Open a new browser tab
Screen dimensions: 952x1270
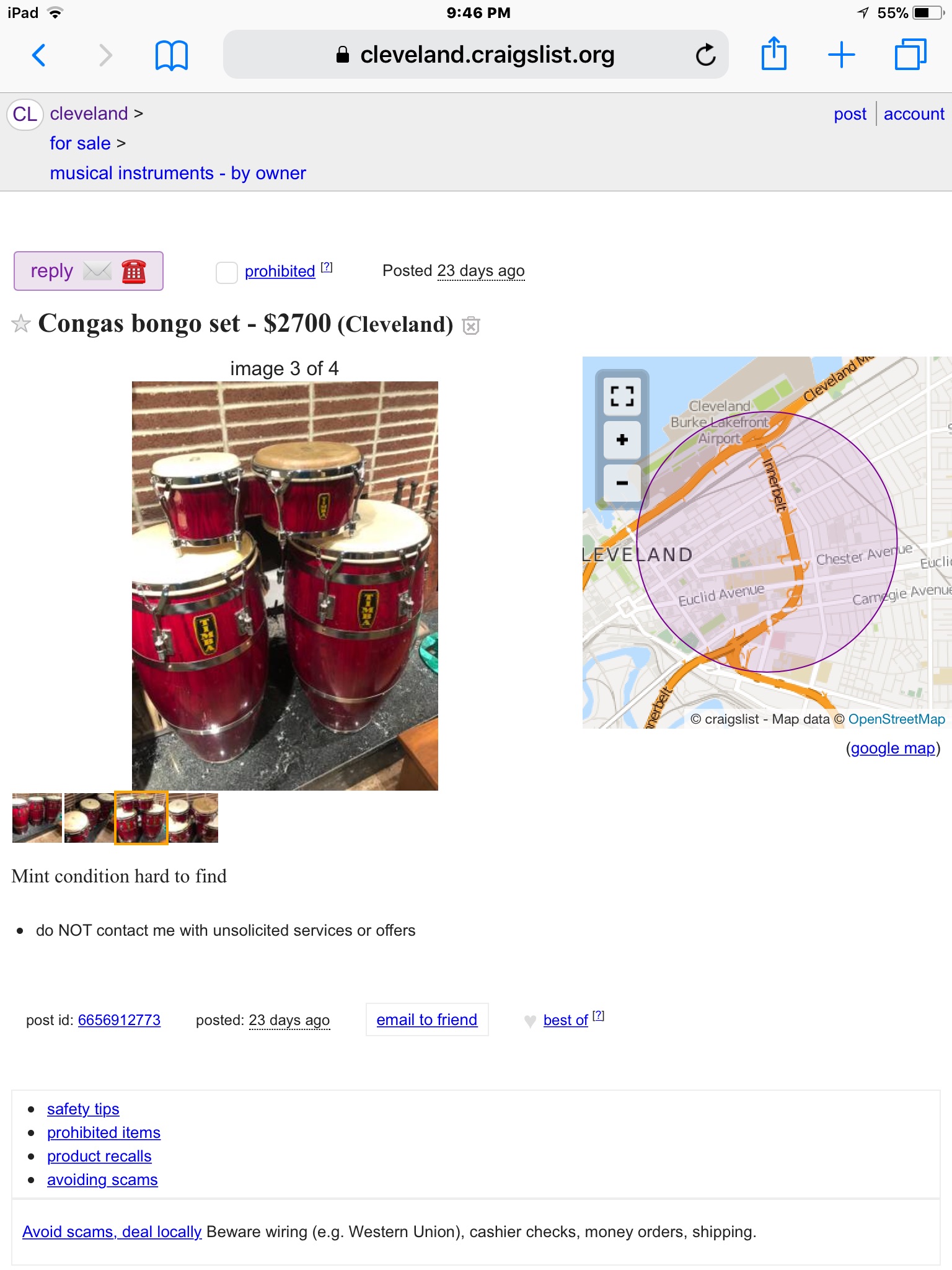coord(841,55)
